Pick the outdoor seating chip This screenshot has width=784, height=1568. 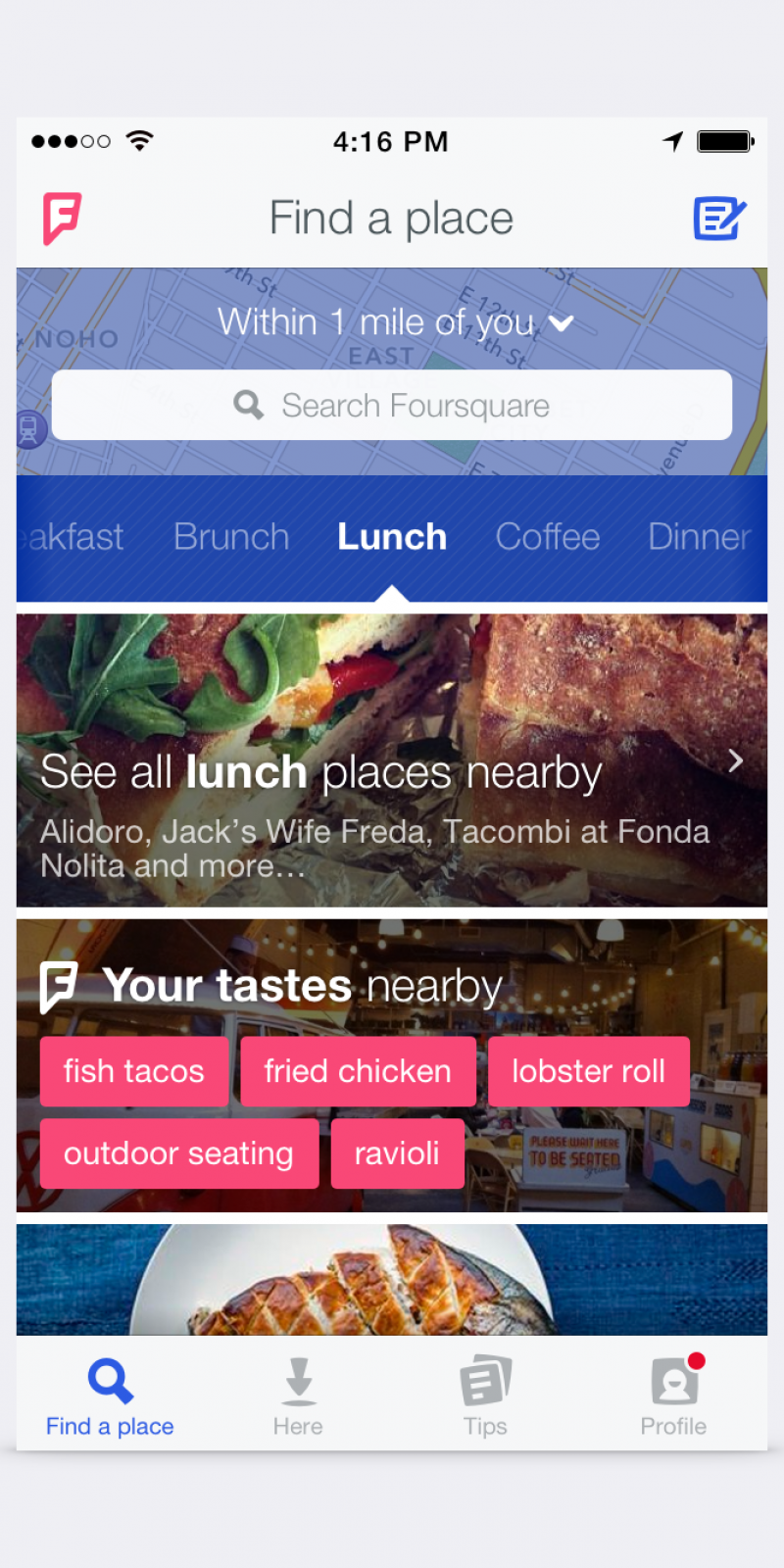click(178, 1153)
